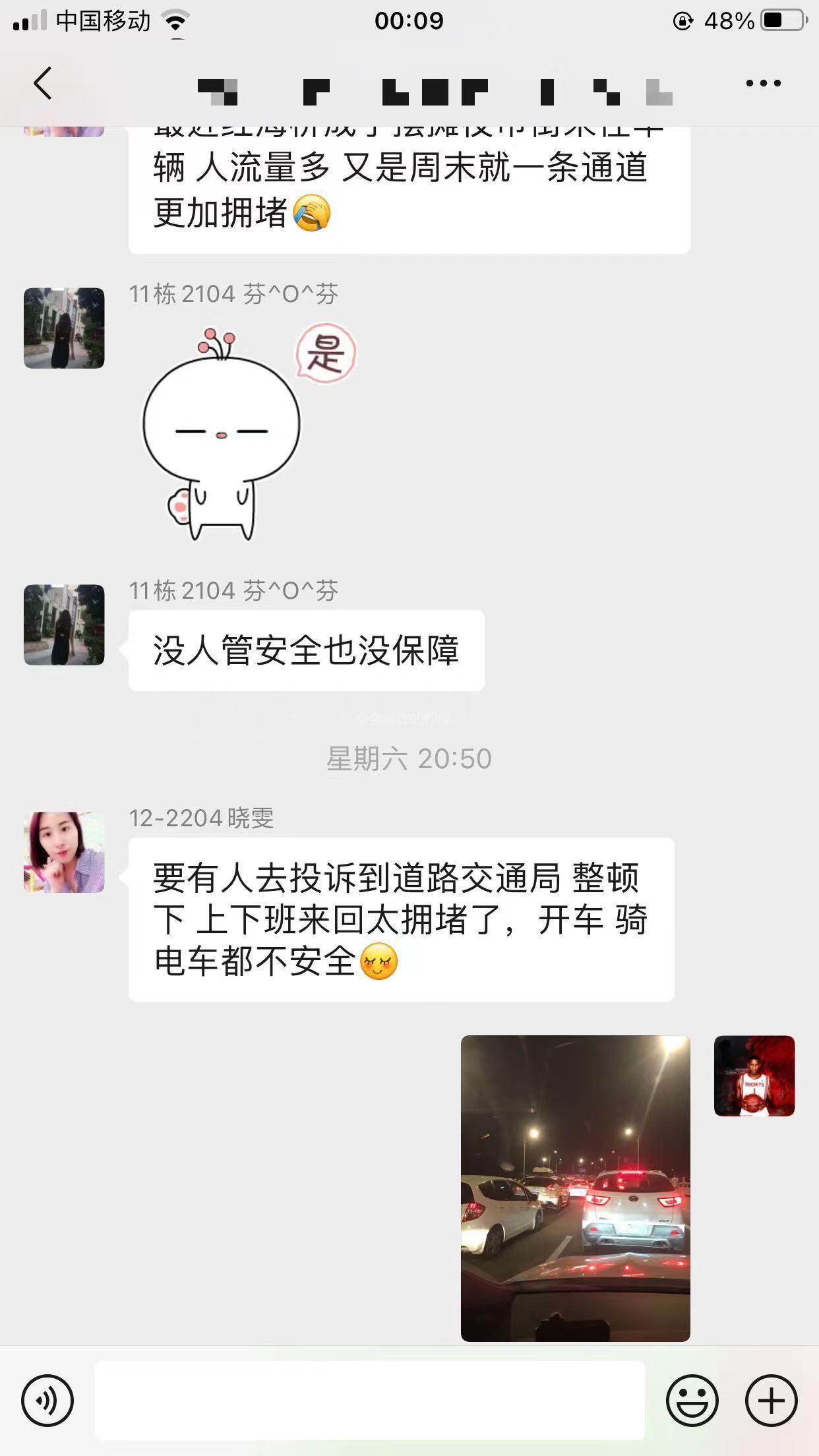Tap avatar beside 没人管安全也没保障 message

click(64, 624)
